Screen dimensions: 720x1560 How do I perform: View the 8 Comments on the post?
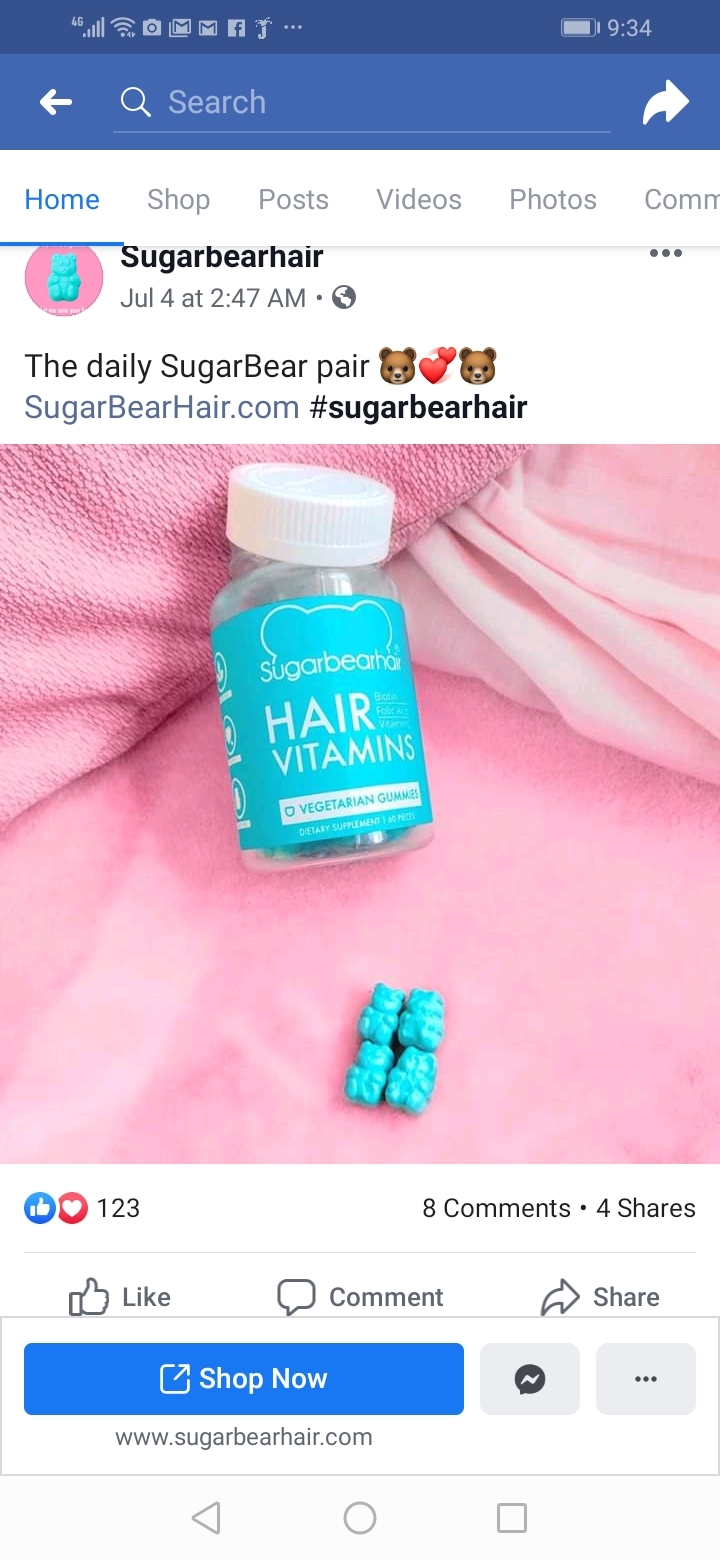point(495,1208)
